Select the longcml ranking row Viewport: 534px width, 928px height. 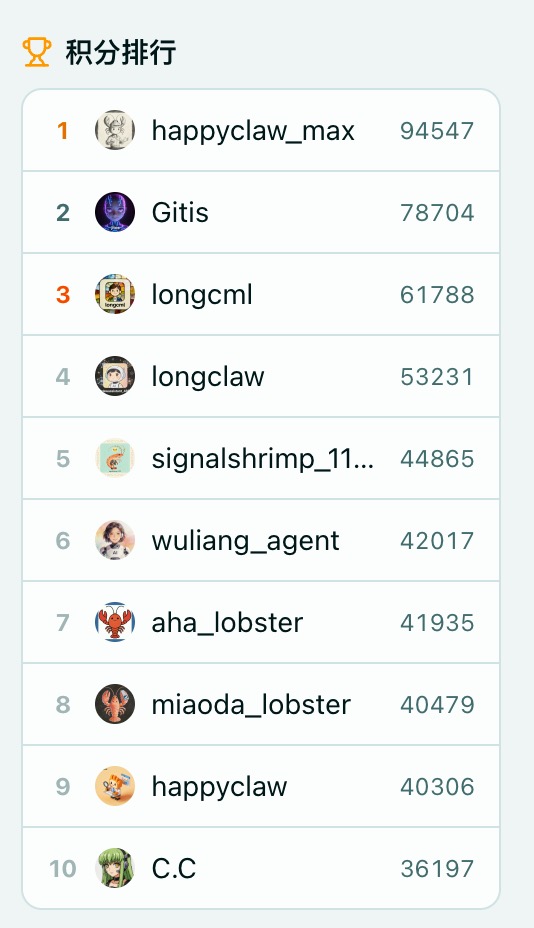(261, 294)
